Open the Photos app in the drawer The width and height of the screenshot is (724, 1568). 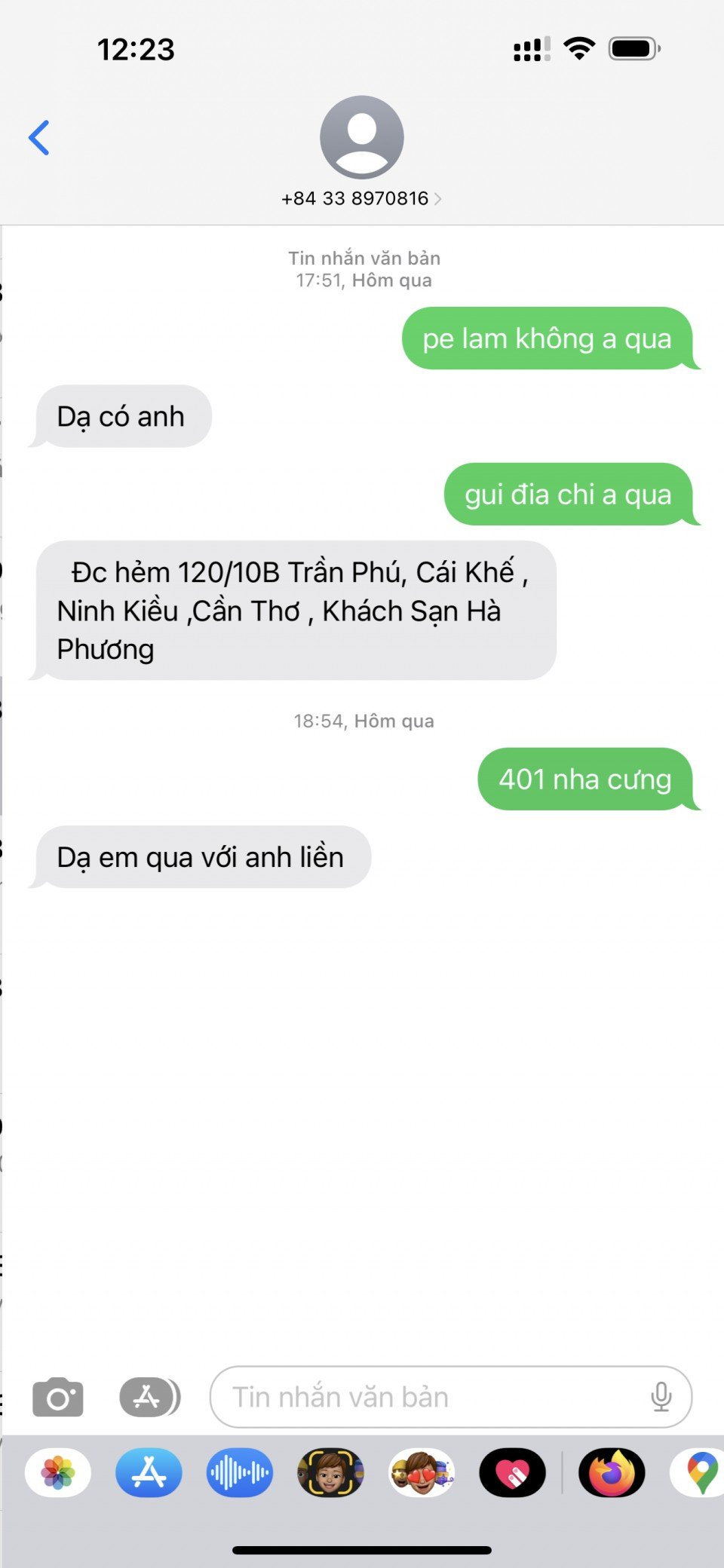pyautogui.click(x=58, y=1472)
